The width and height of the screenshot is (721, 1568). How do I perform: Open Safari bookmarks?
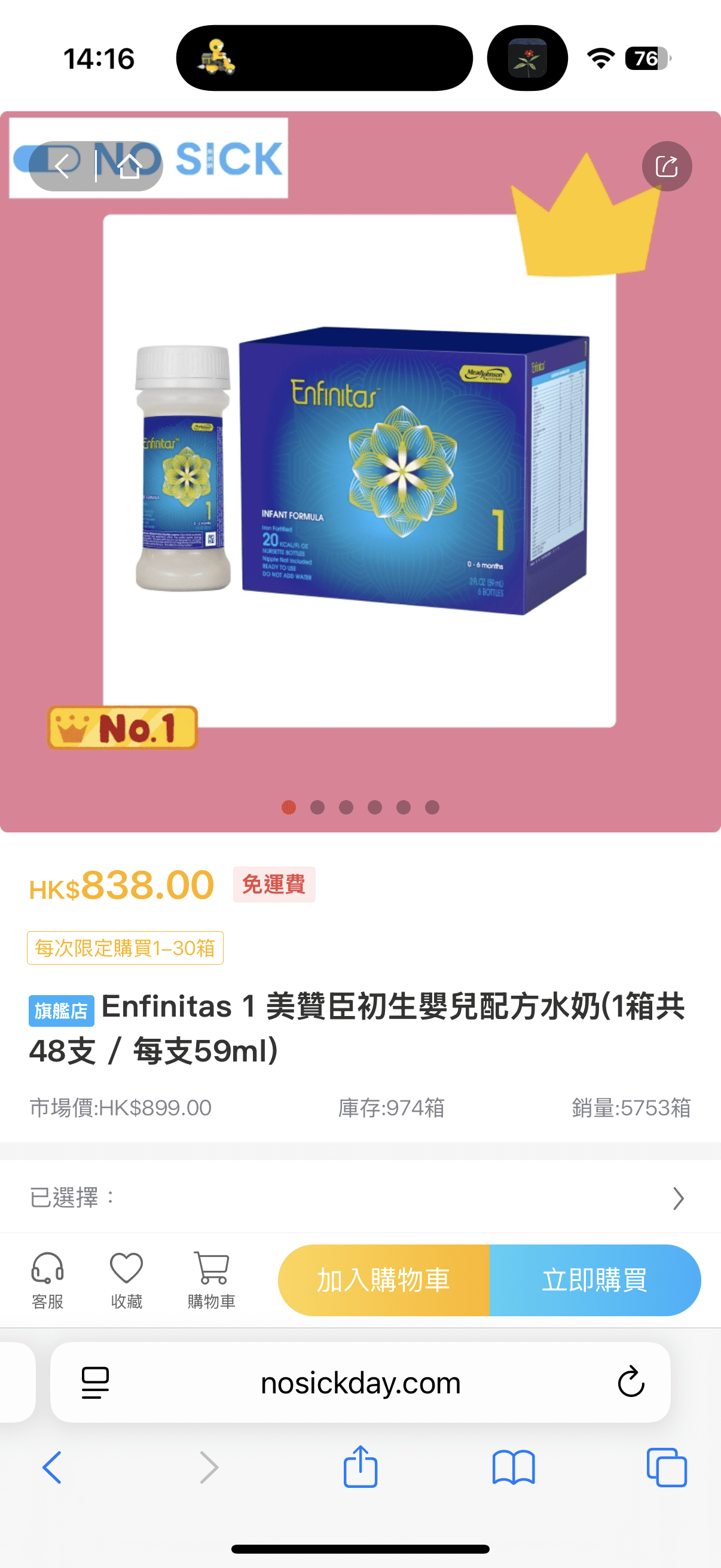pos(514,1467)
